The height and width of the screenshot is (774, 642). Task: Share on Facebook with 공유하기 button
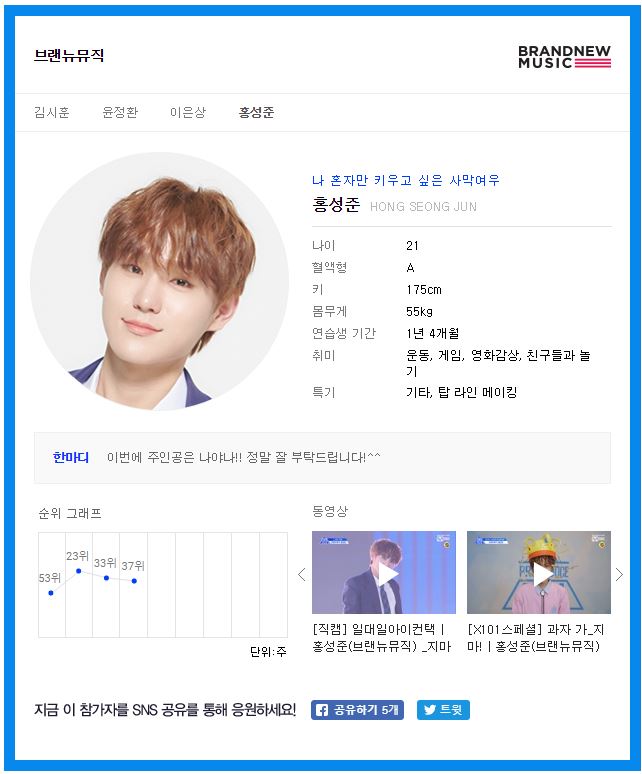pos(357,710)
